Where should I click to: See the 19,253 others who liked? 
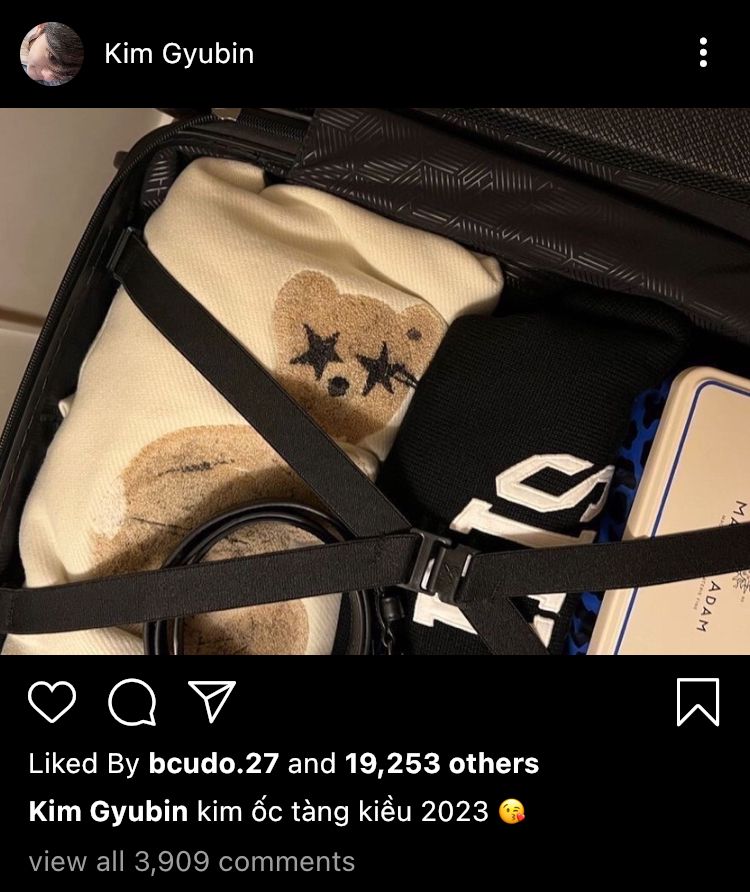click(441, 765)
